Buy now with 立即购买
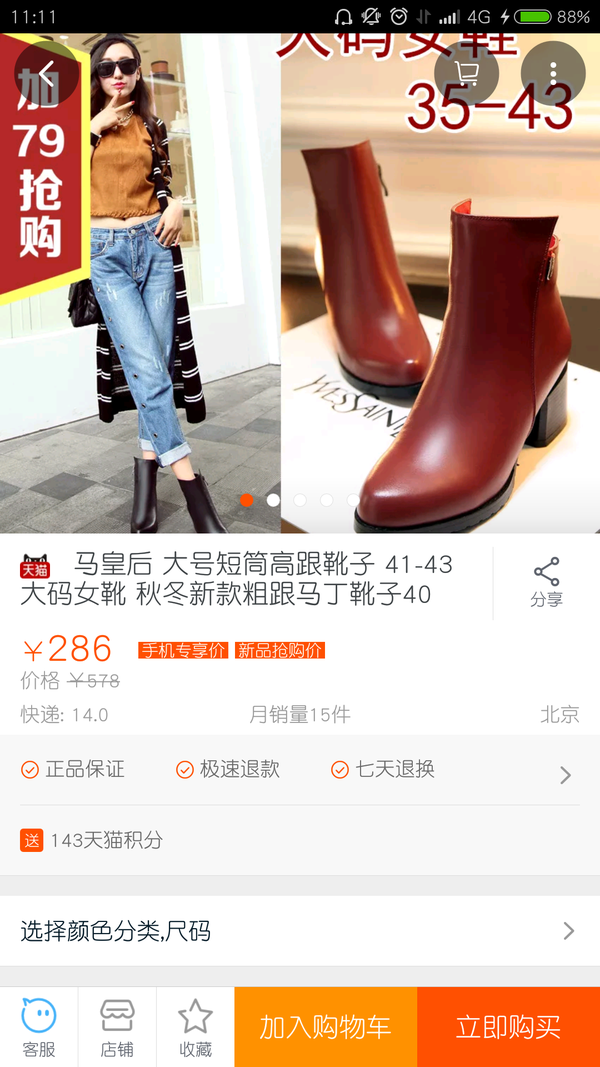The height and width of the screenshot is (1067, 600). [x=508, y=1027]
